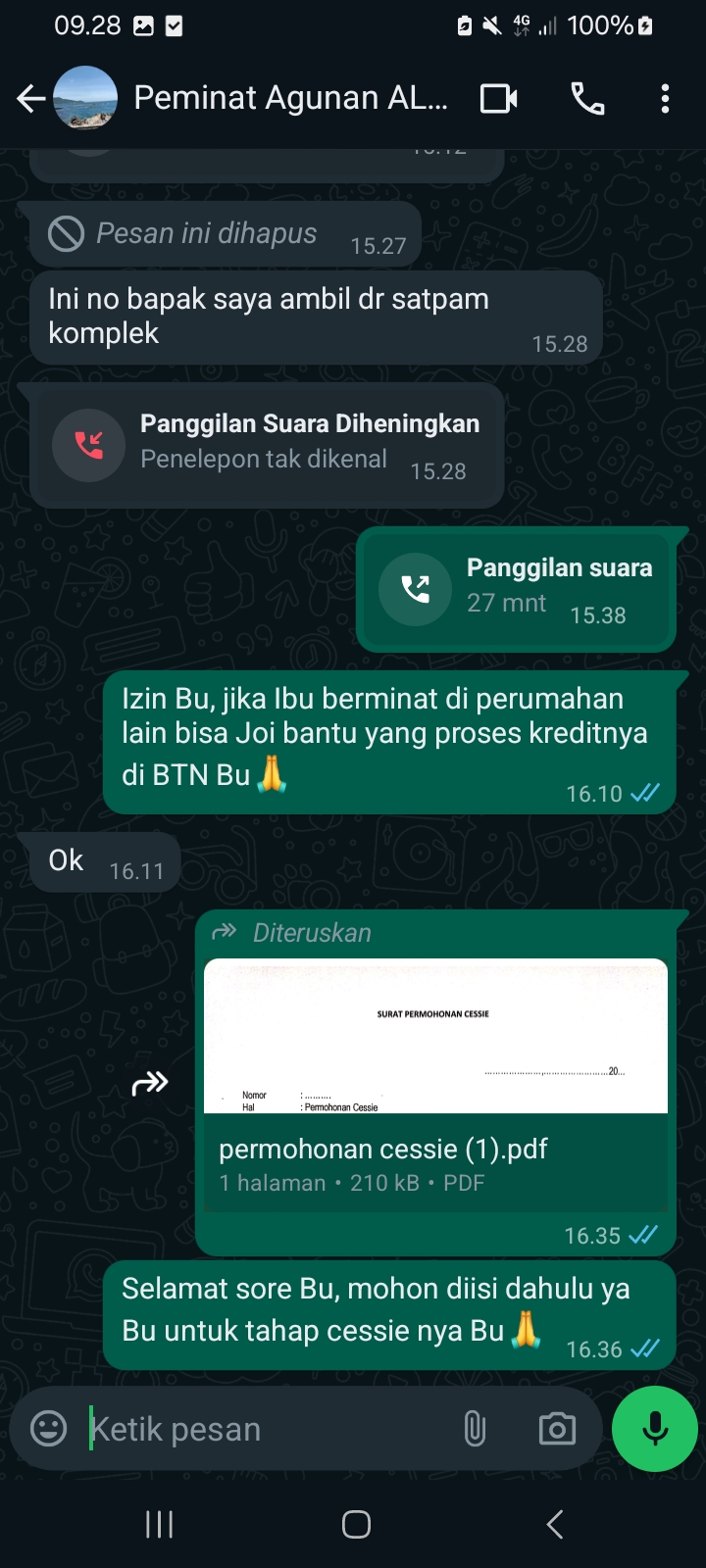Go to the home screen
706x1568 pixels.
(356, 1524)
